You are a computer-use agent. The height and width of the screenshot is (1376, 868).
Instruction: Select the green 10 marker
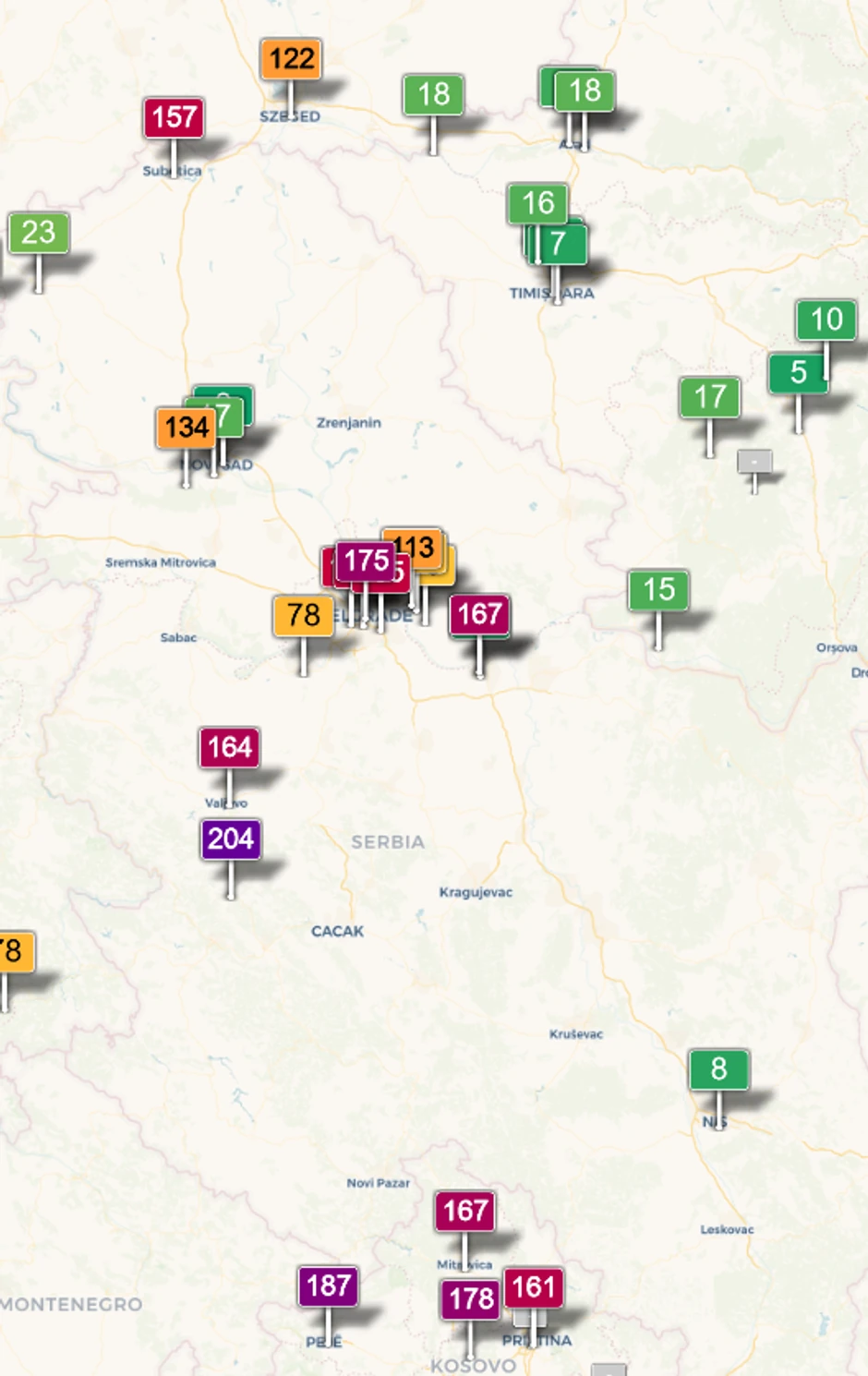(x=826, y=320)
